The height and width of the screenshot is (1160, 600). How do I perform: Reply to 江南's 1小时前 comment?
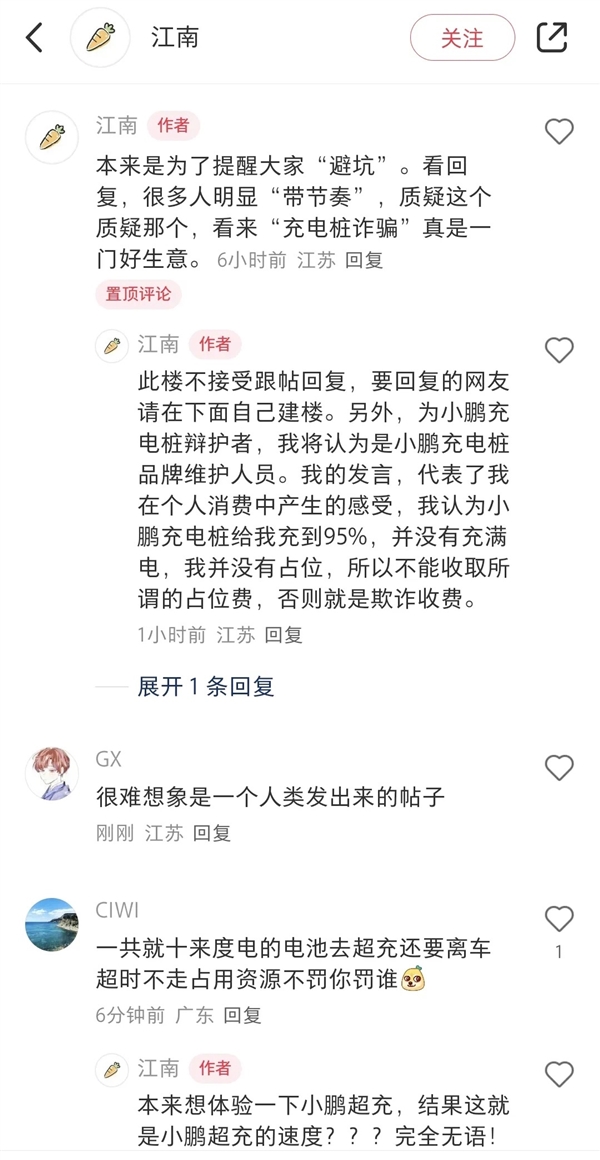[x=284, y=634]
